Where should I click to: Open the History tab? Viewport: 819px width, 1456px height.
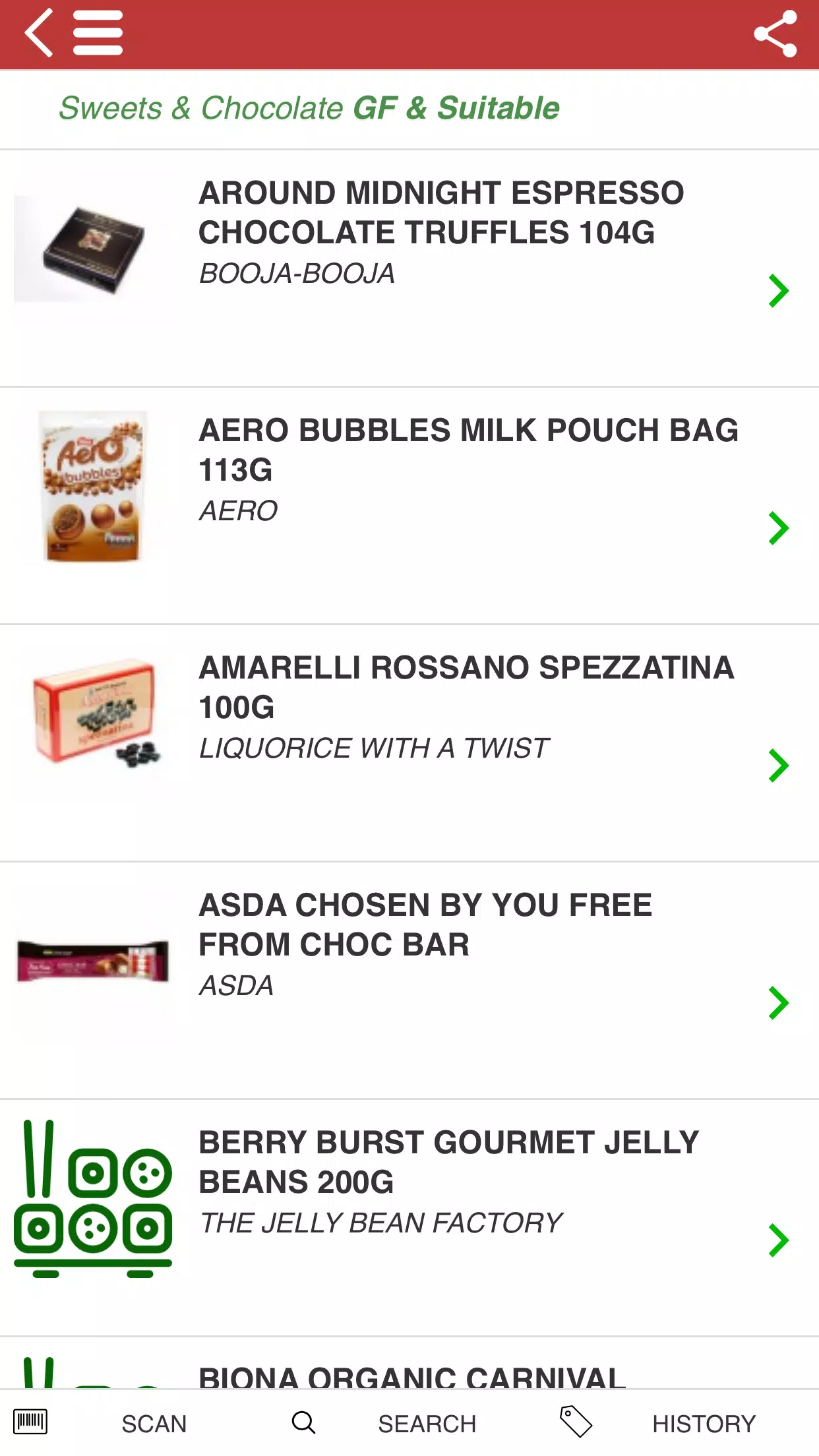tap(657, 1423)
